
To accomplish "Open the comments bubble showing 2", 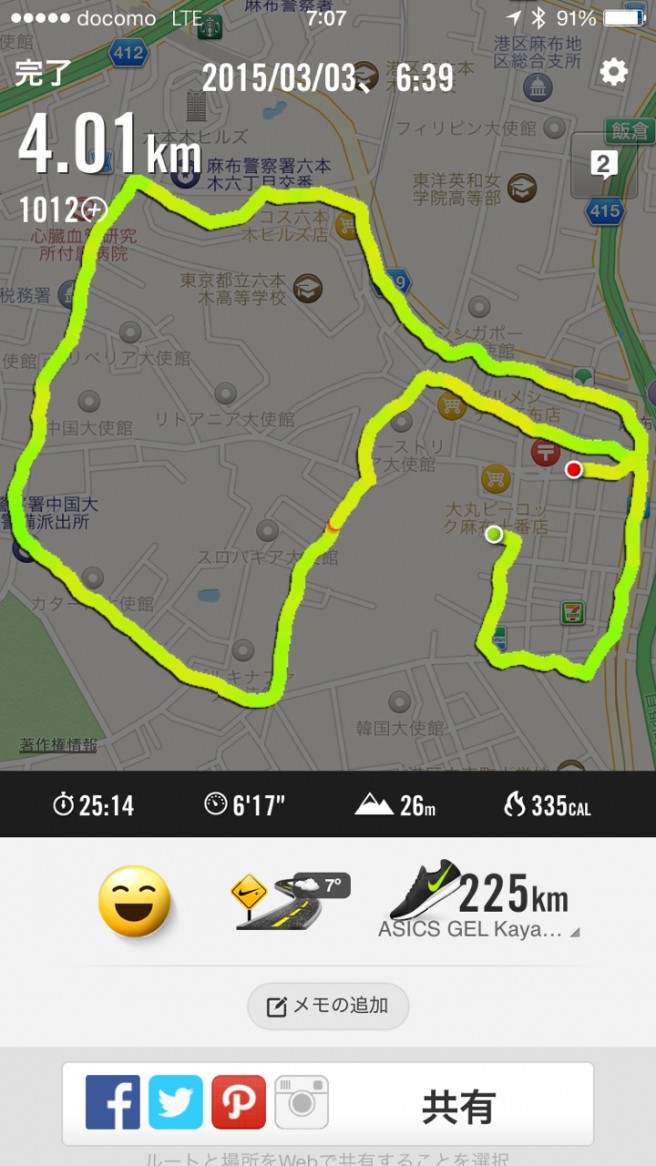I will (604, 165).
